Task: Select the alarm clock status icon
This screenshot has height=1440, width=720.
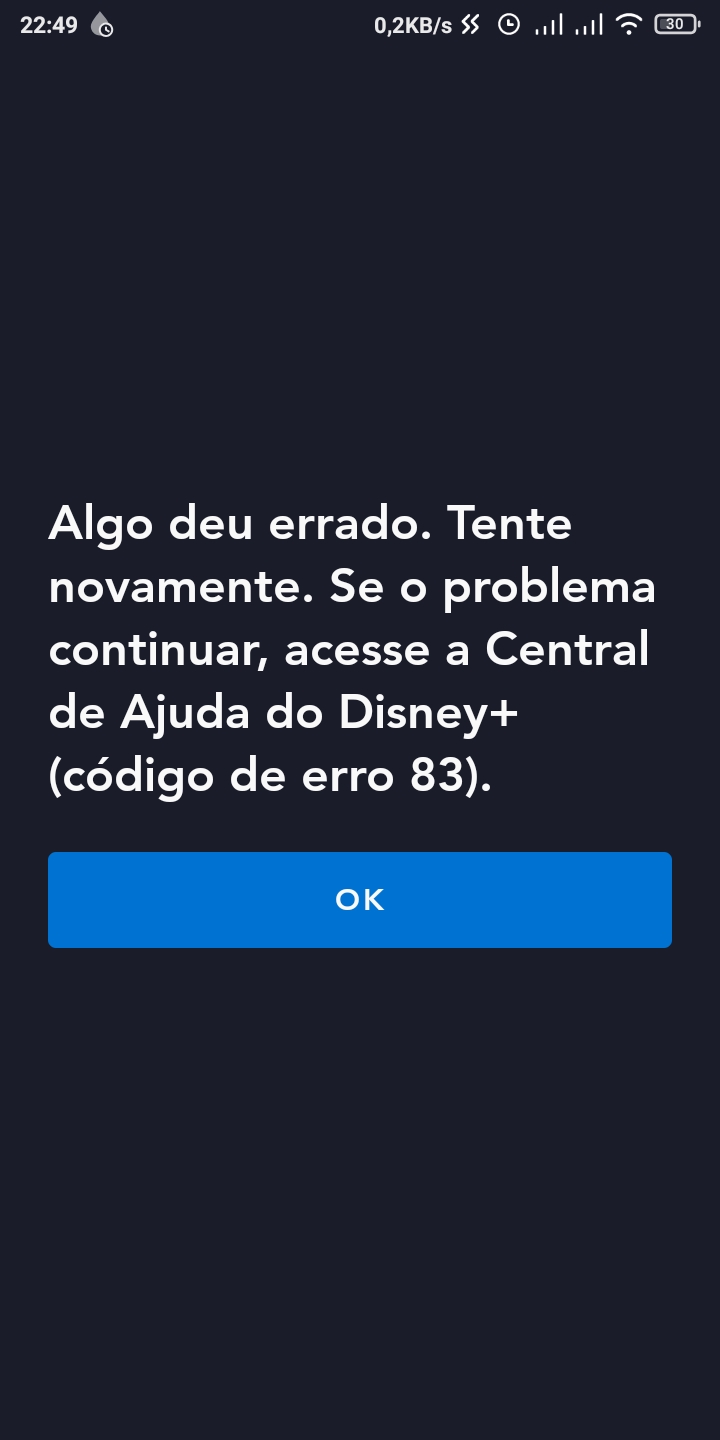Action: pos(508,24)
